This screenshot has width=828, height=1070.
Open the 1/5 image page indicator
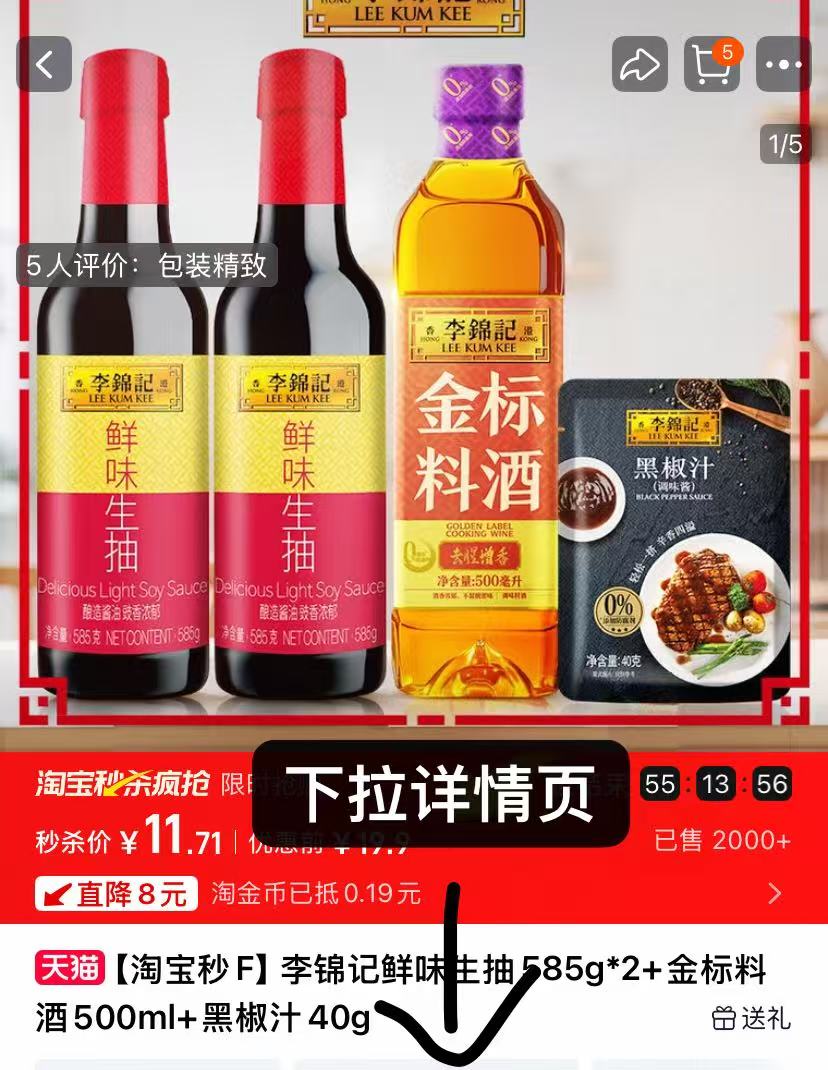point(787,143)
